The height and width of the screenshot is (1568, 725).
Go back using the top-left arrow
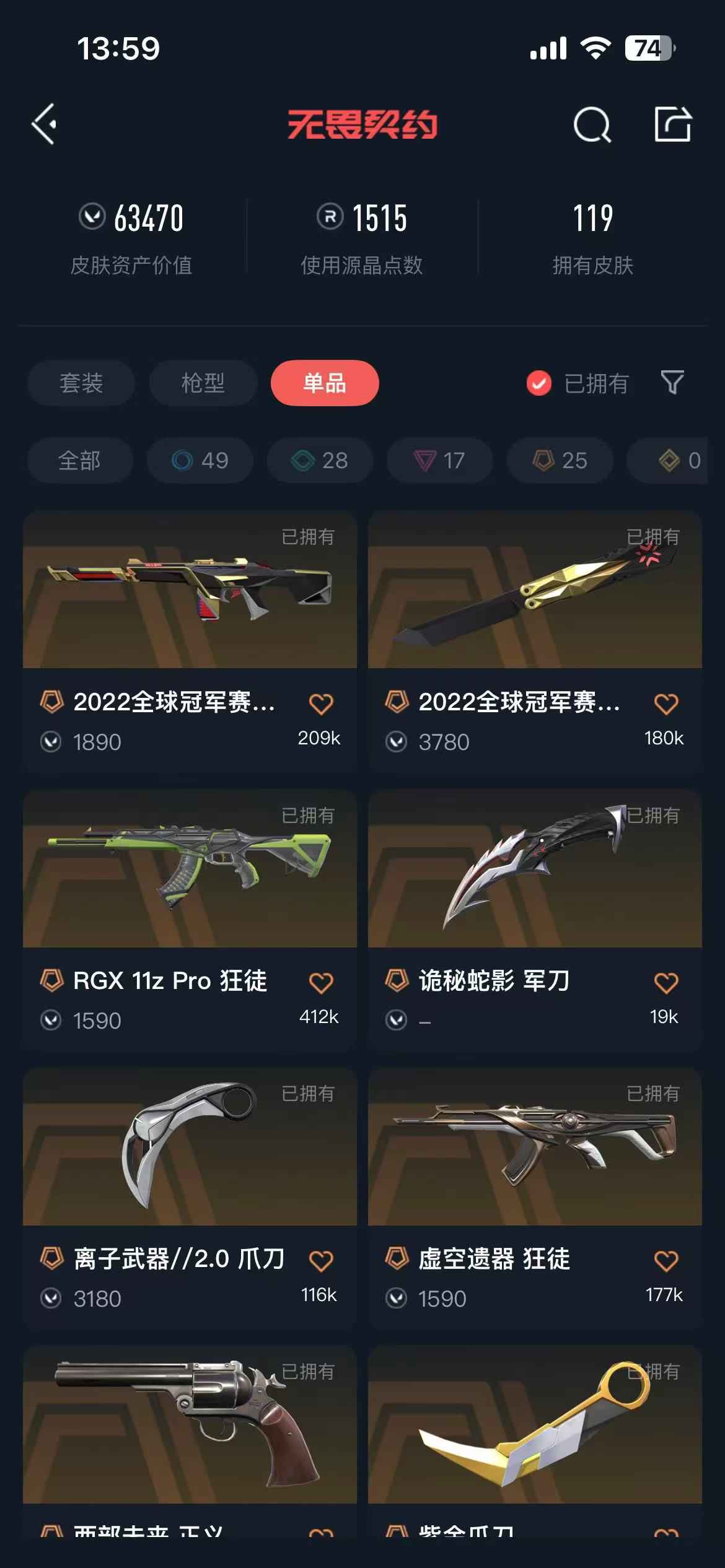[45, 124]
